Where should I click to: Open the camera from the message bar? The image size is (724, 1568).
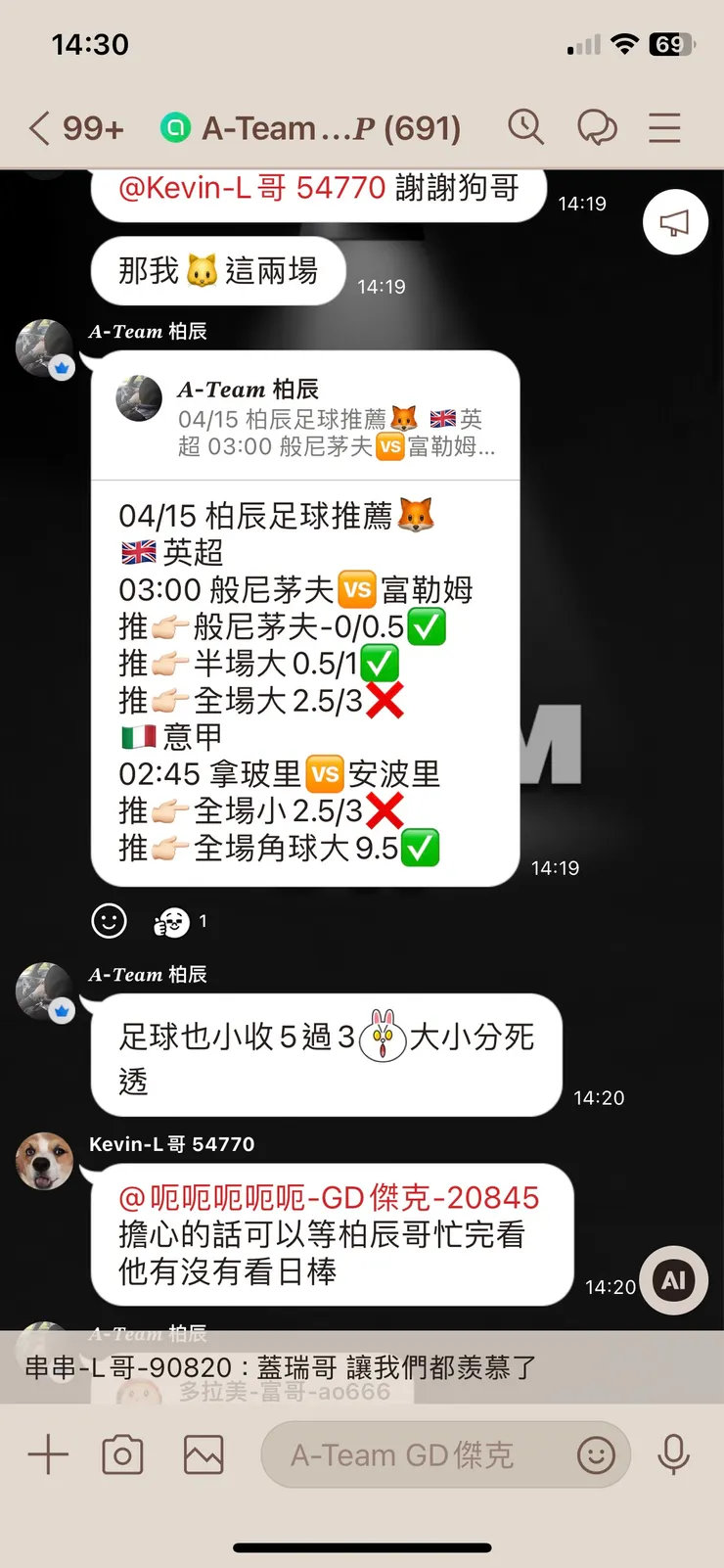click(x=122, y=1454)
